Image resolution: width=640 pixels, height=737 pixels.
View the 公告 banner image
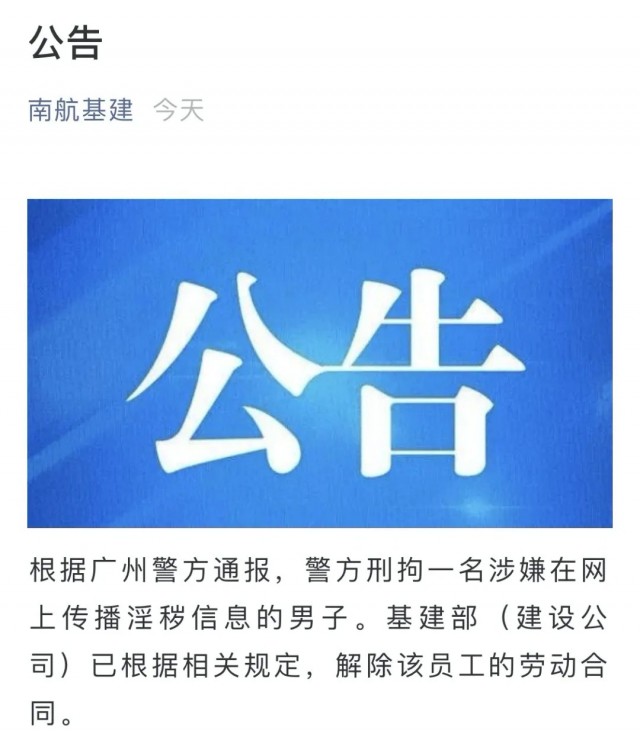point(320,362)
